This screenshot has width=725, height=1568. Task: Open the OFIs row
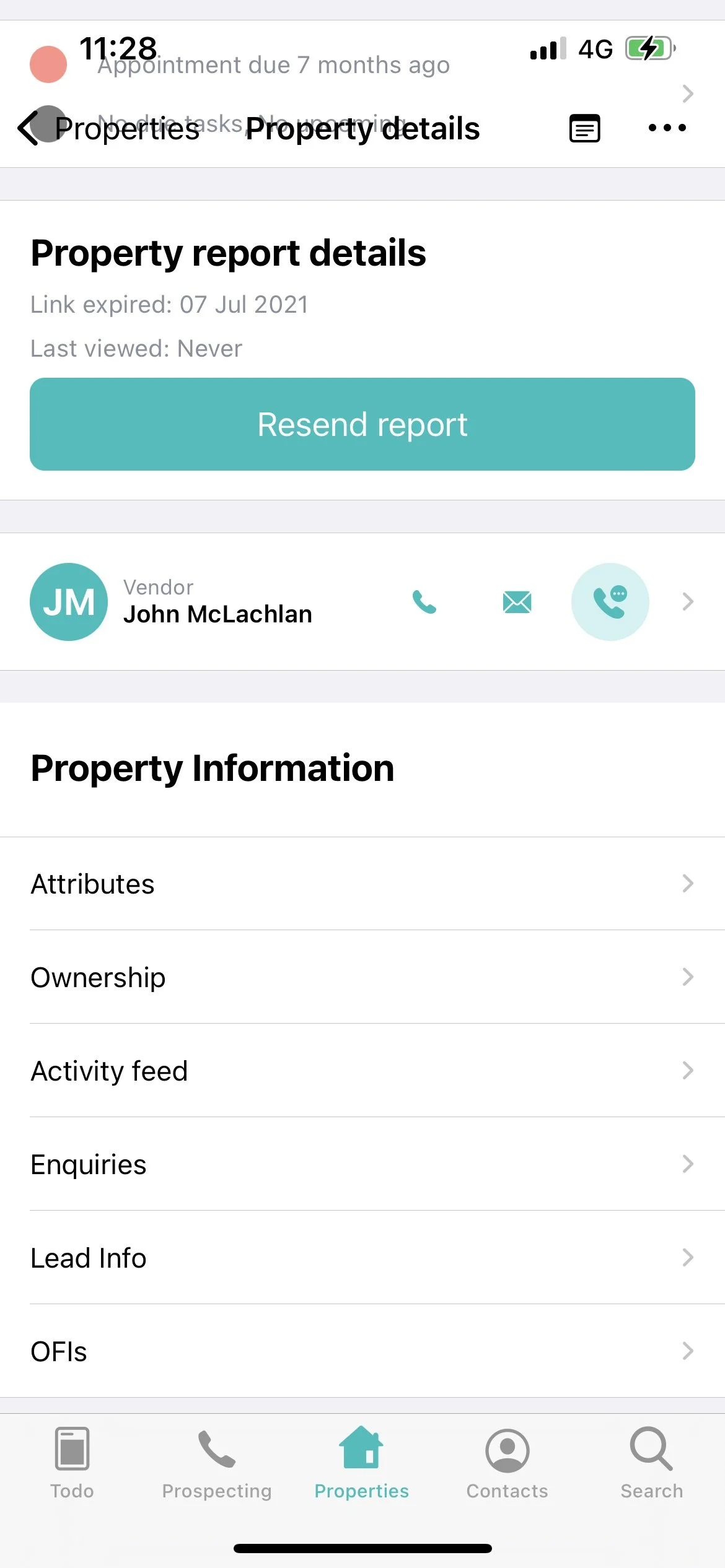[362, 1351]
